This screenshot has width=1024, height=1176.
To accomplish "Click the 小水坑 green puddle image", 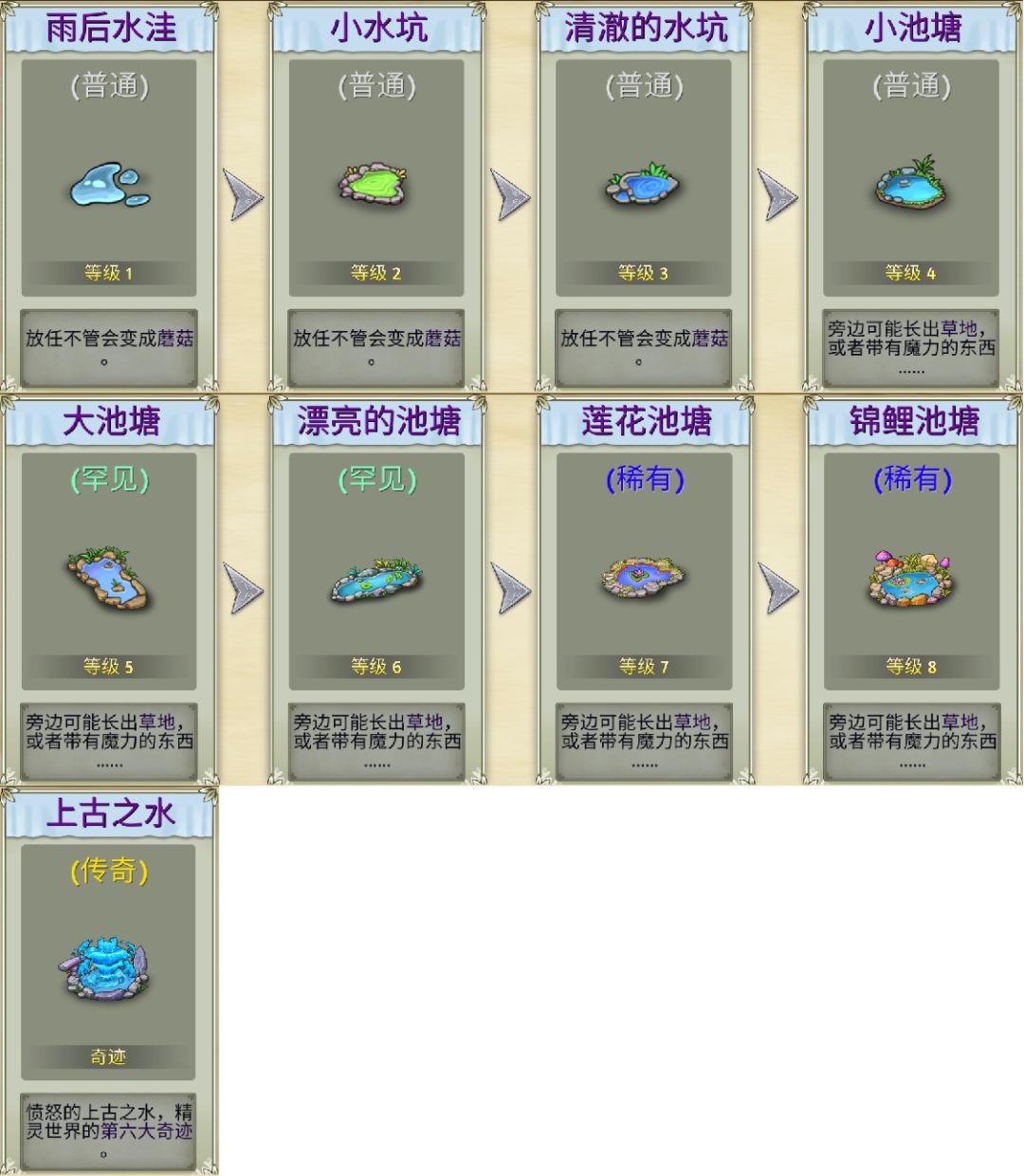I will [374, 185].
